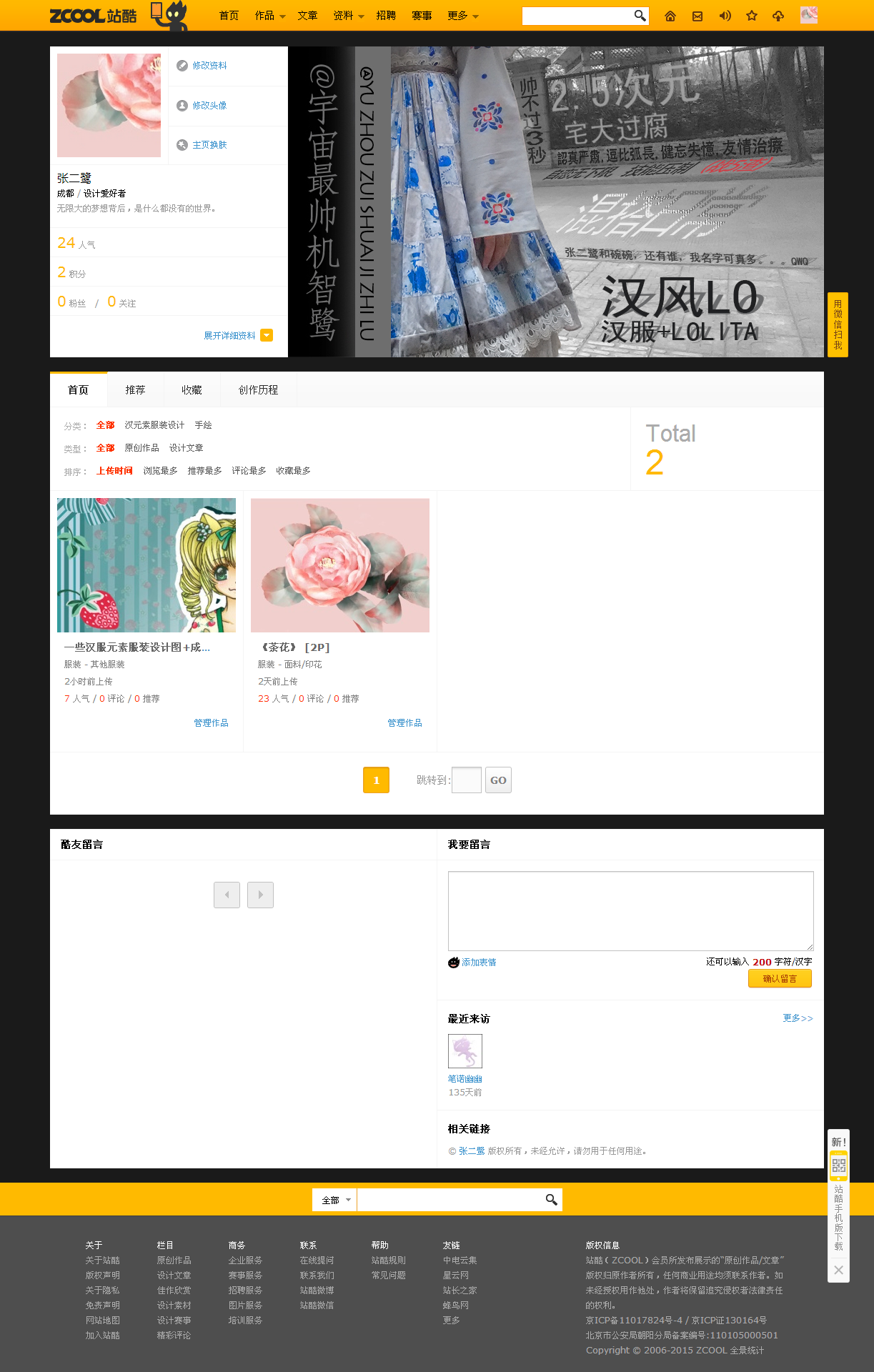The width and height of the screenshot is (874, 1372).
Task: Close the 站酷手机版下载 side banner
Action: point(838,1270)
